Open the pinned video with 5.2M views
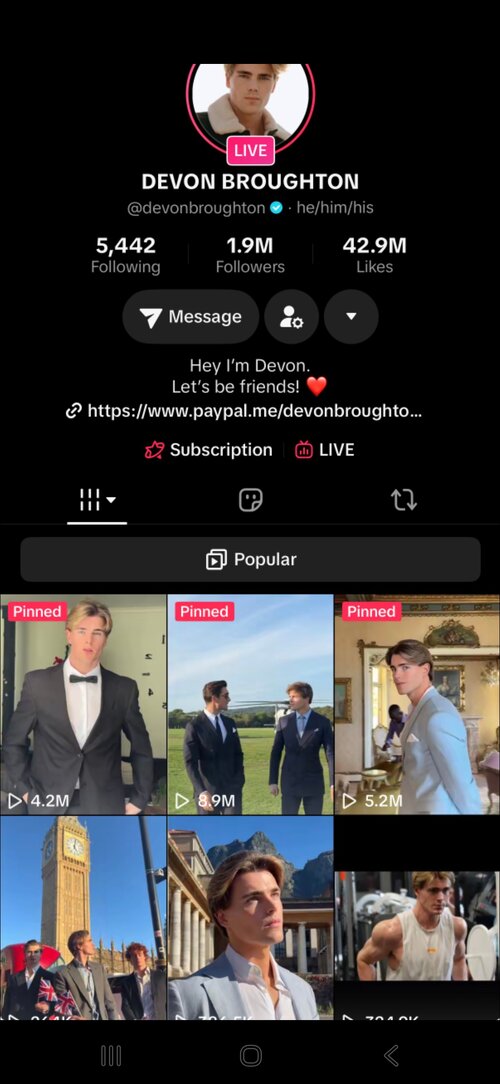Screen dimensions: 500x1084 418,704
